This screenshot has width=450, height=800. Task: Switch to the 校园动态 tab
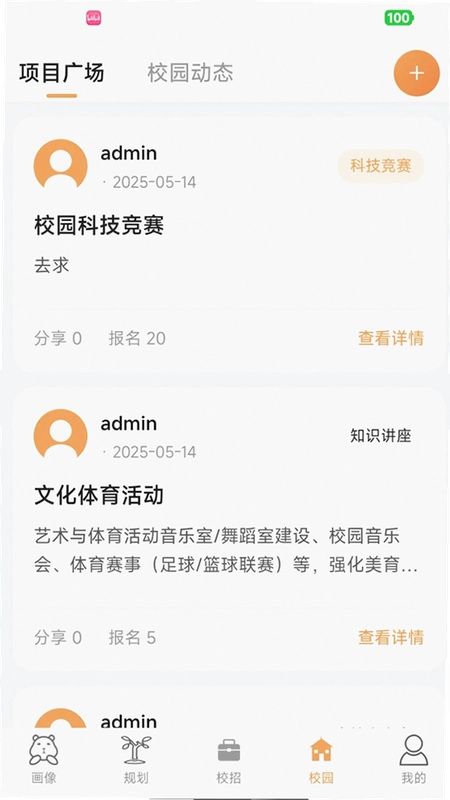190,73
